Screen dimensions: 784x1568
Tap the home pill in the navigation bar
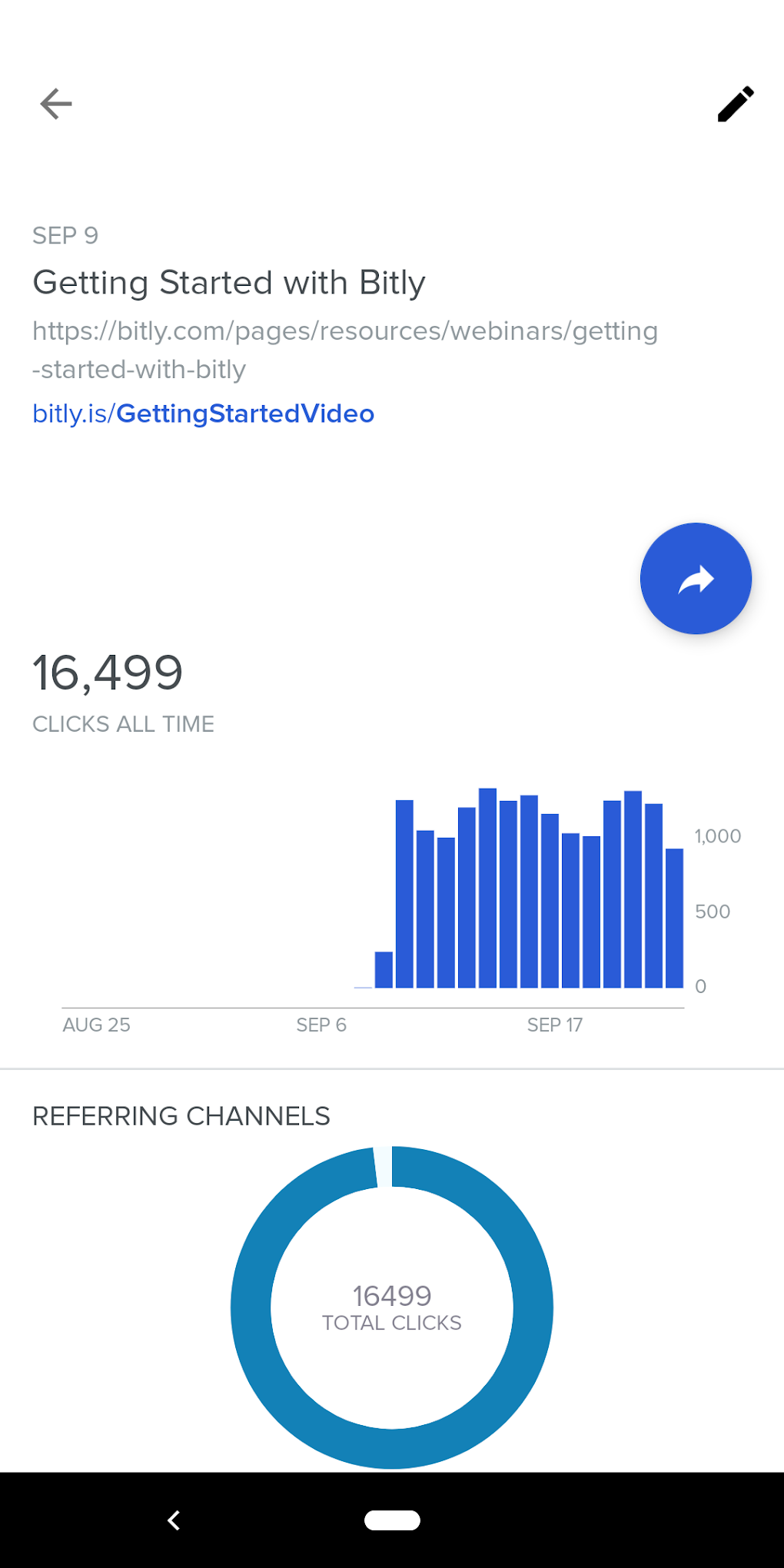392,1520
